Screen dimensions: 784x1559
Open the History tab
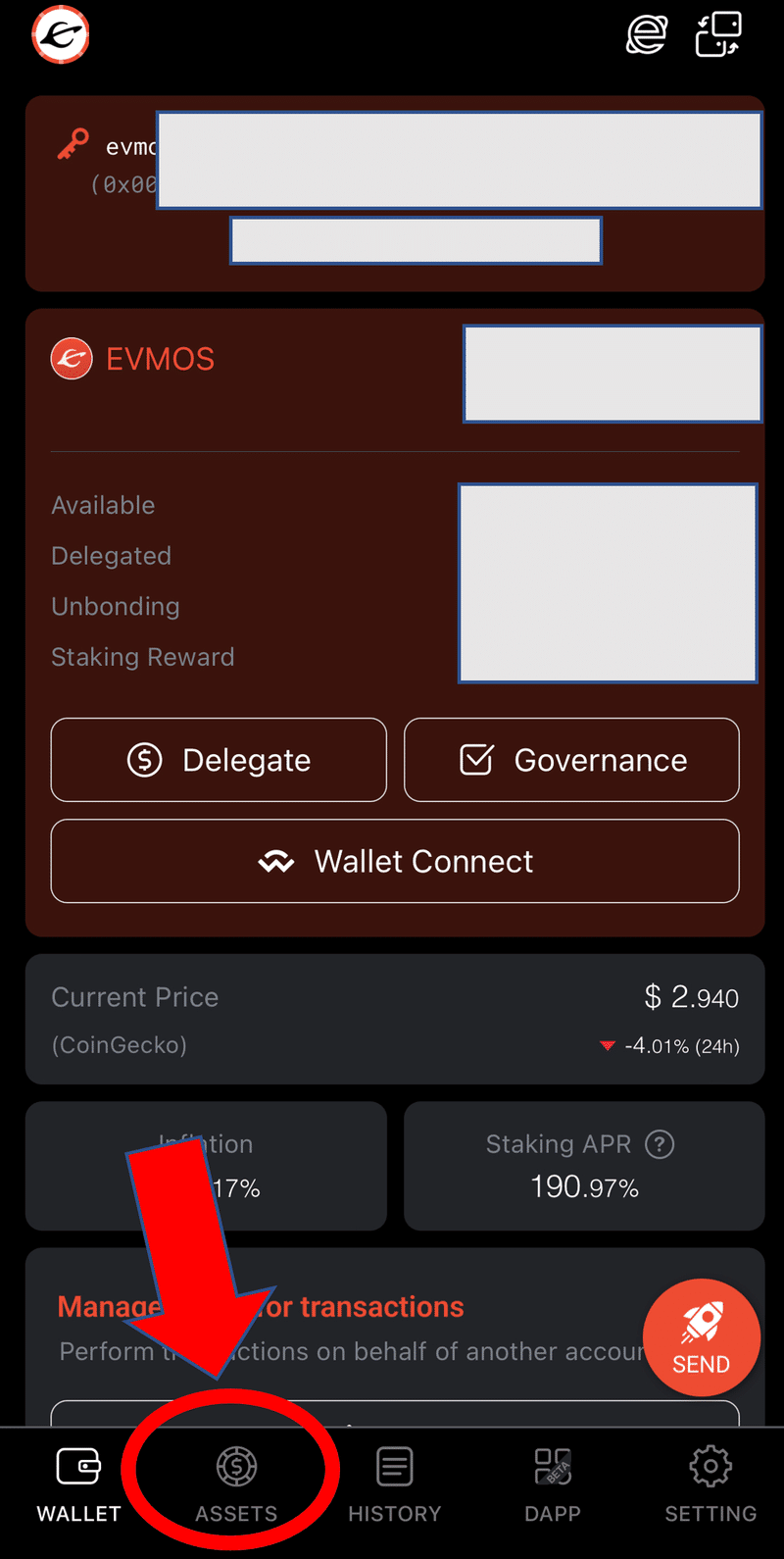(394, 1484)
